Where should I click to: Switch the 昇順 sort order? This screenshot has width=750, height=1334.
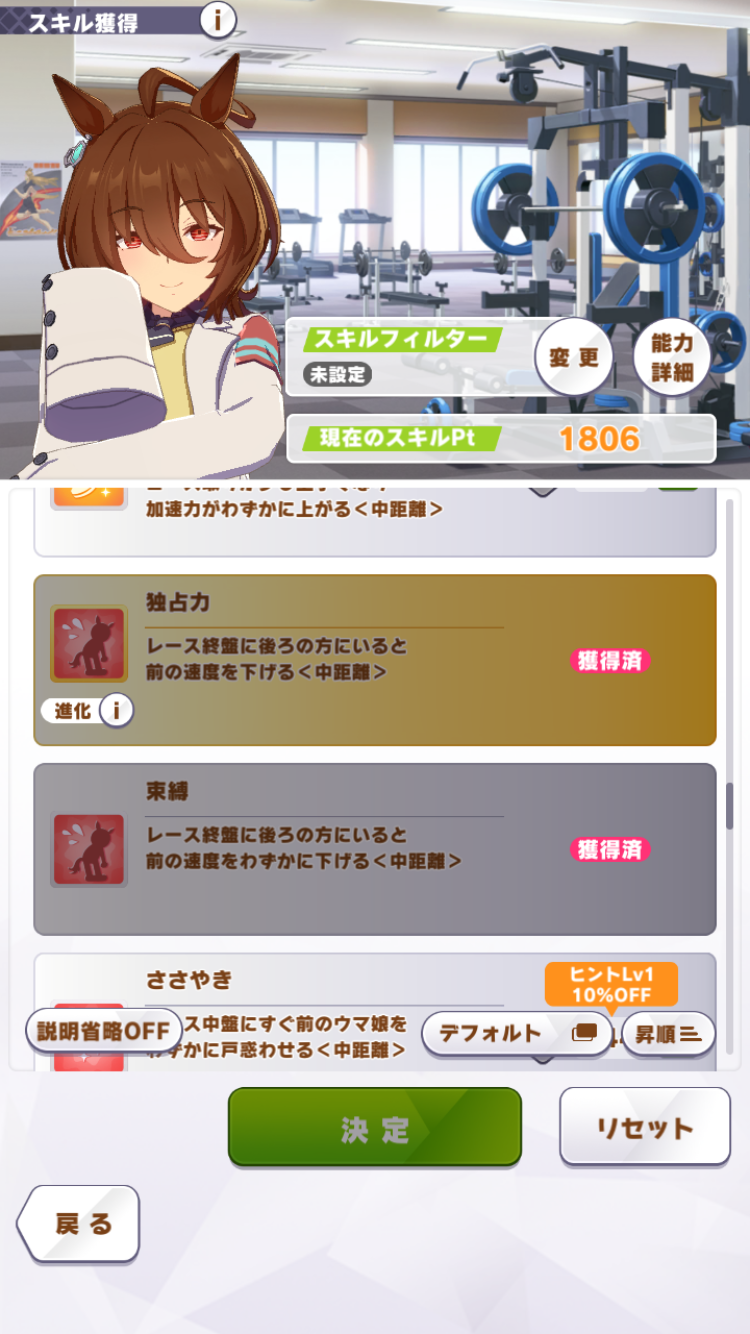[x=668, y=1034]
